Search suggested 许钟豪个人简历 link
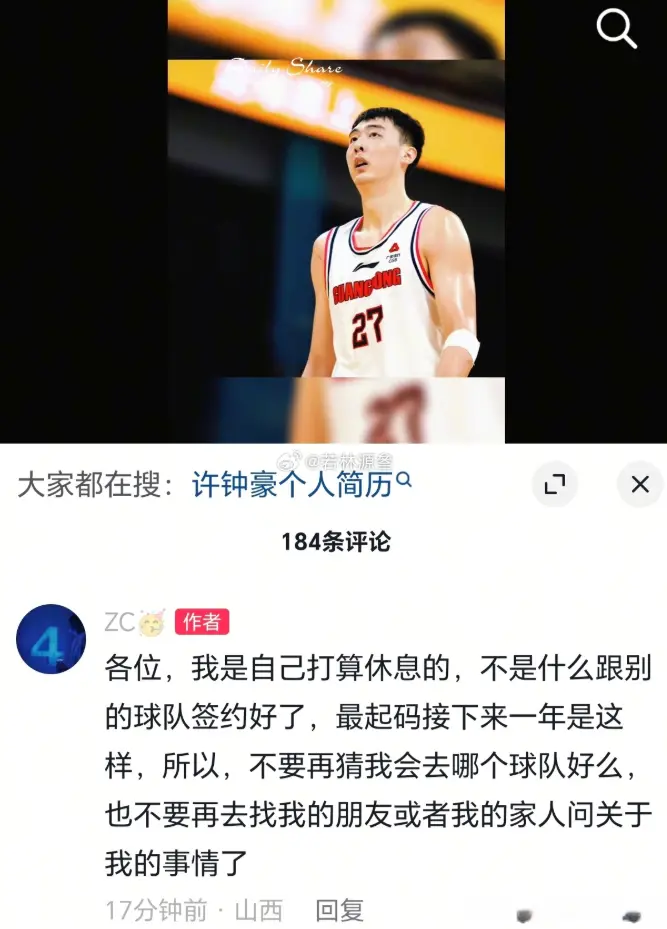Image resolution: width=667 pixels, height=929 pixels. 300,485
